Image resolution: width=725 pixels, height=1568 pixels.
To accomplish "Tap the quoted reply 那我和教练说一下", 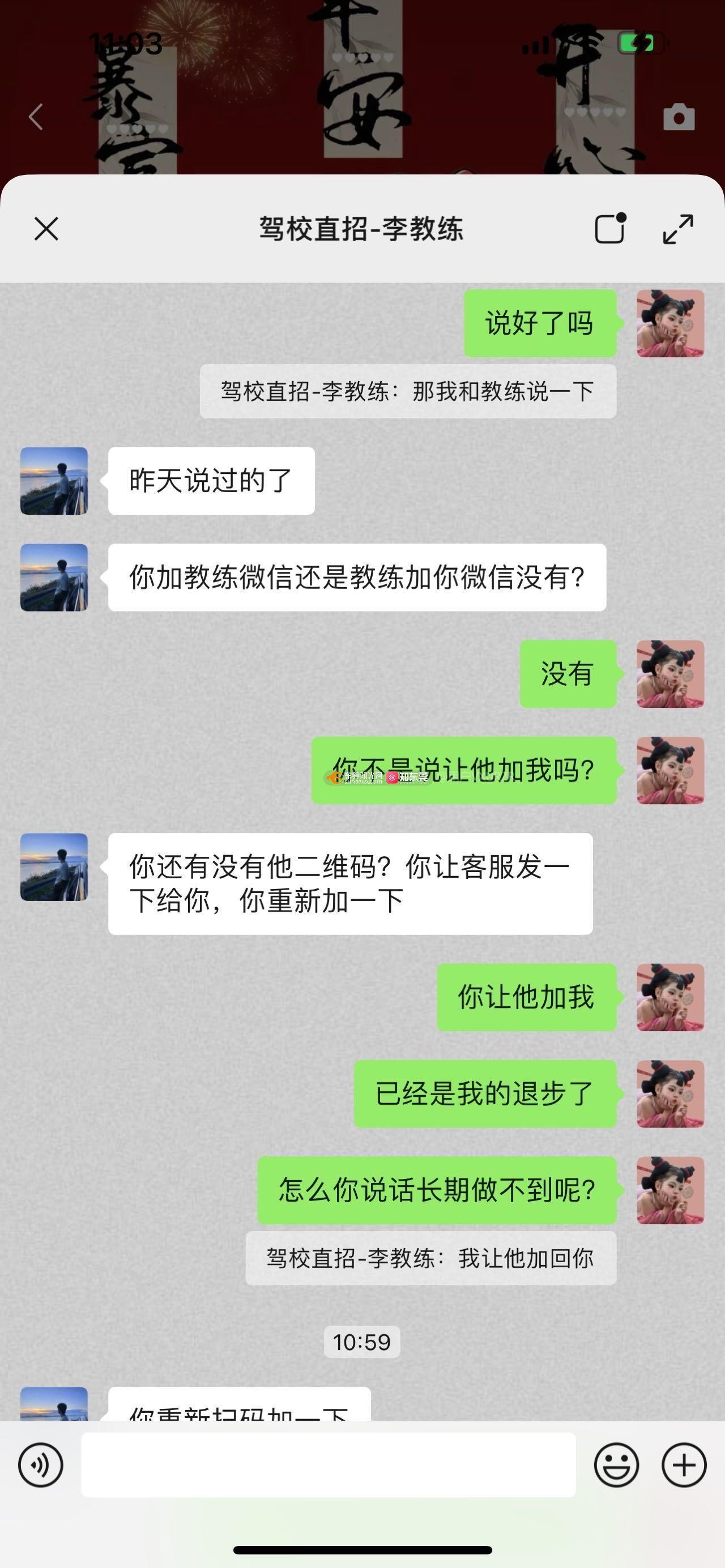I will point(408,391).
